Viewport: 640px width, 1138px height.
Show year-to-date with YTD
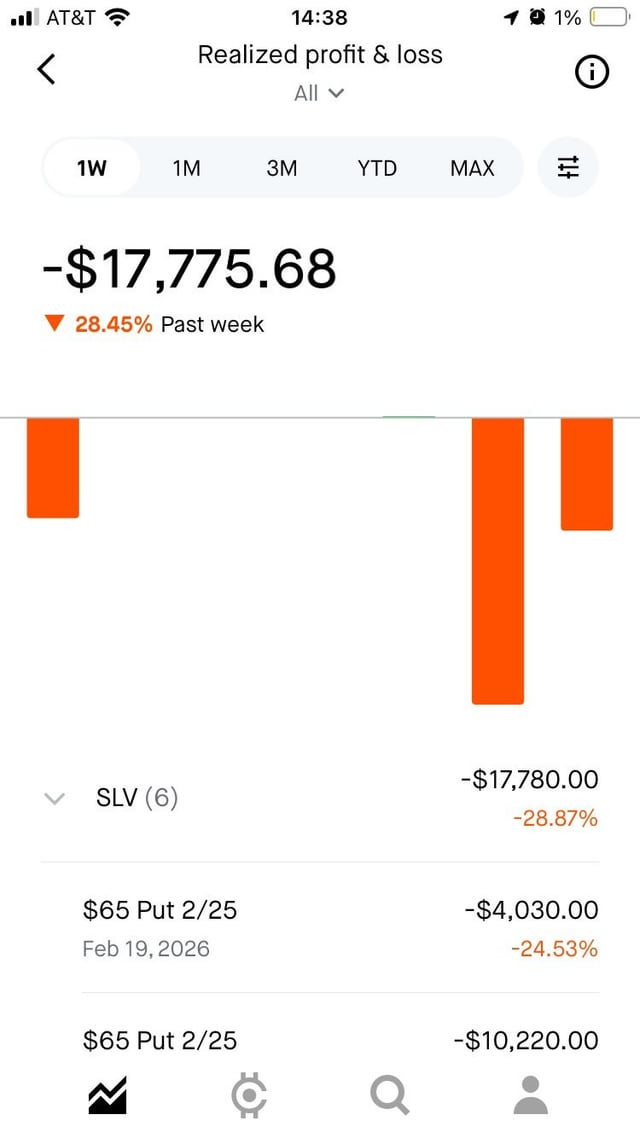[x=377, y=168]
